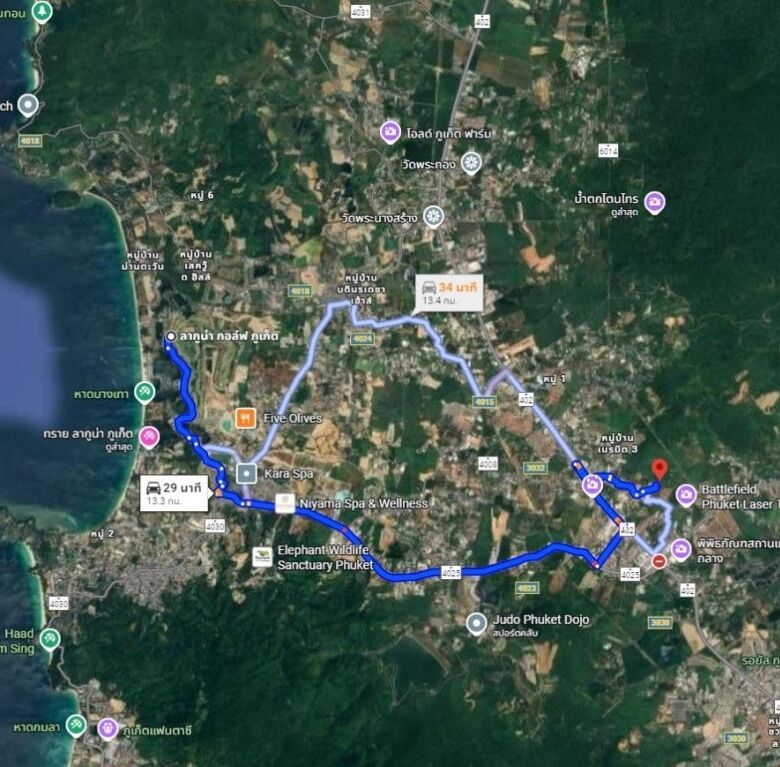
Task: Open the หาดกมลา beach marker
Action: point(76,726)
